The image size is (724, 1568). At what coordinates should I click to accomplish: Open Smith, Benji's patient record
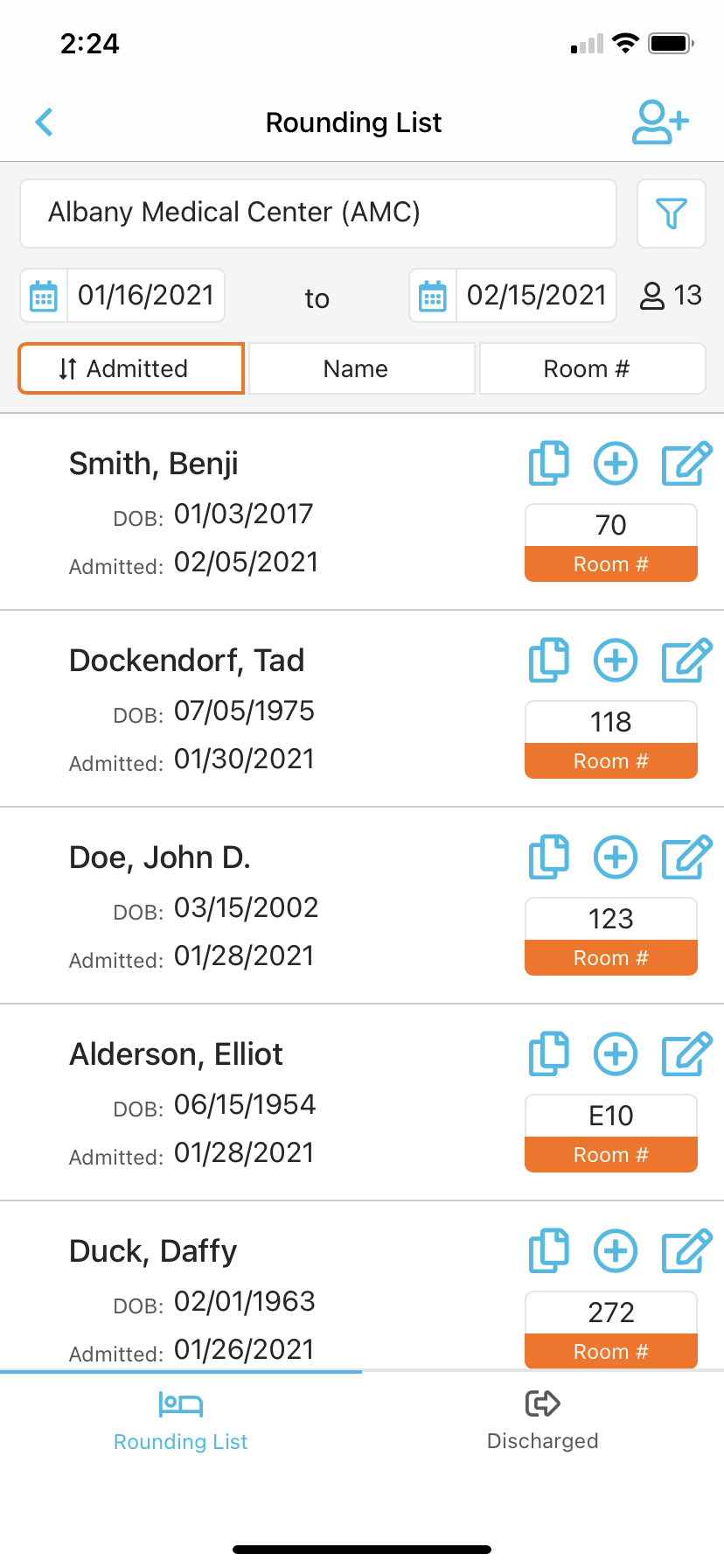click(154, 464)
